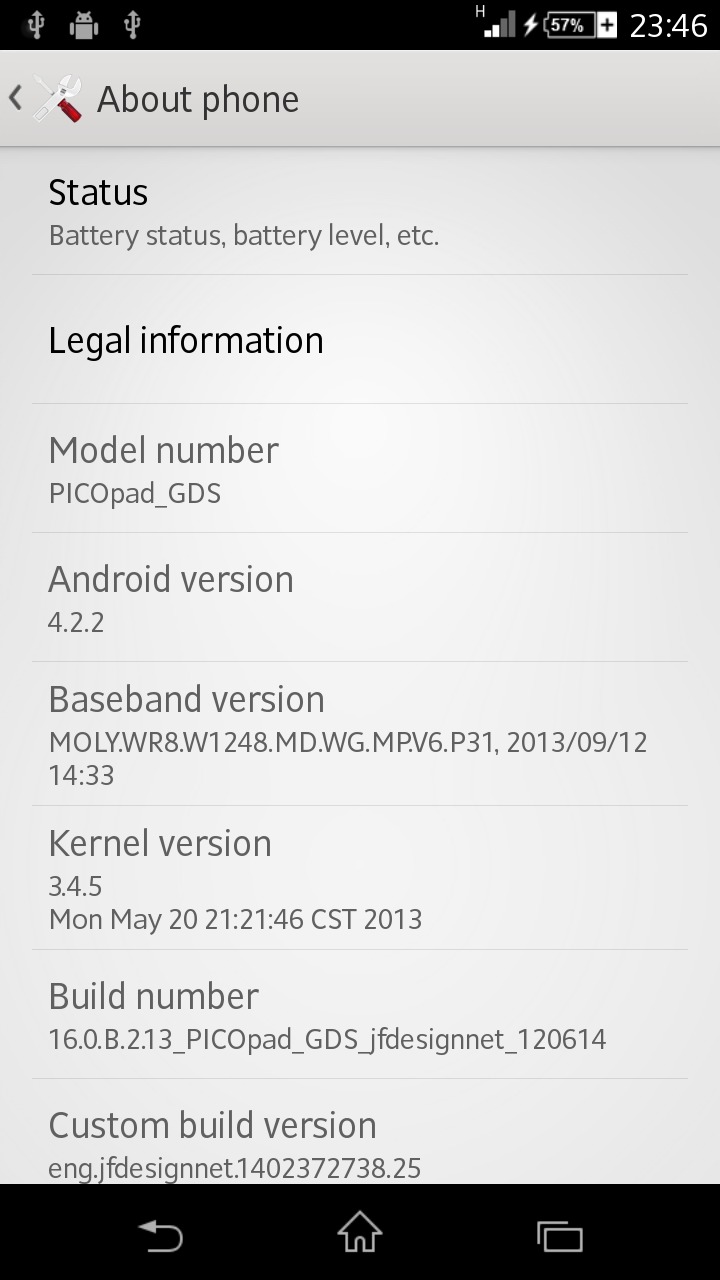Tap the Android version row
The image size is (720, 1280).
tap(360, 598)
